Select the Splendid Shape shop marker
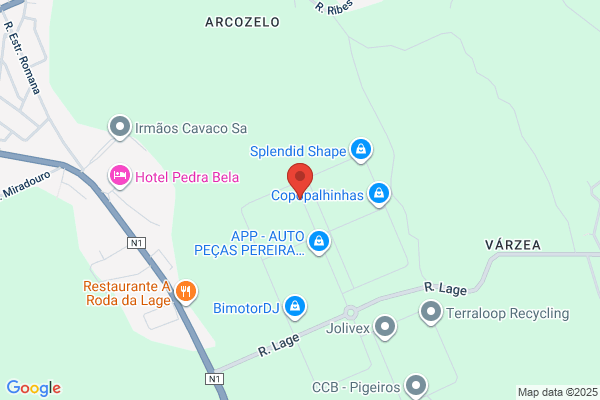The width and height of the screenshot is (600, 400). [361, 151]
